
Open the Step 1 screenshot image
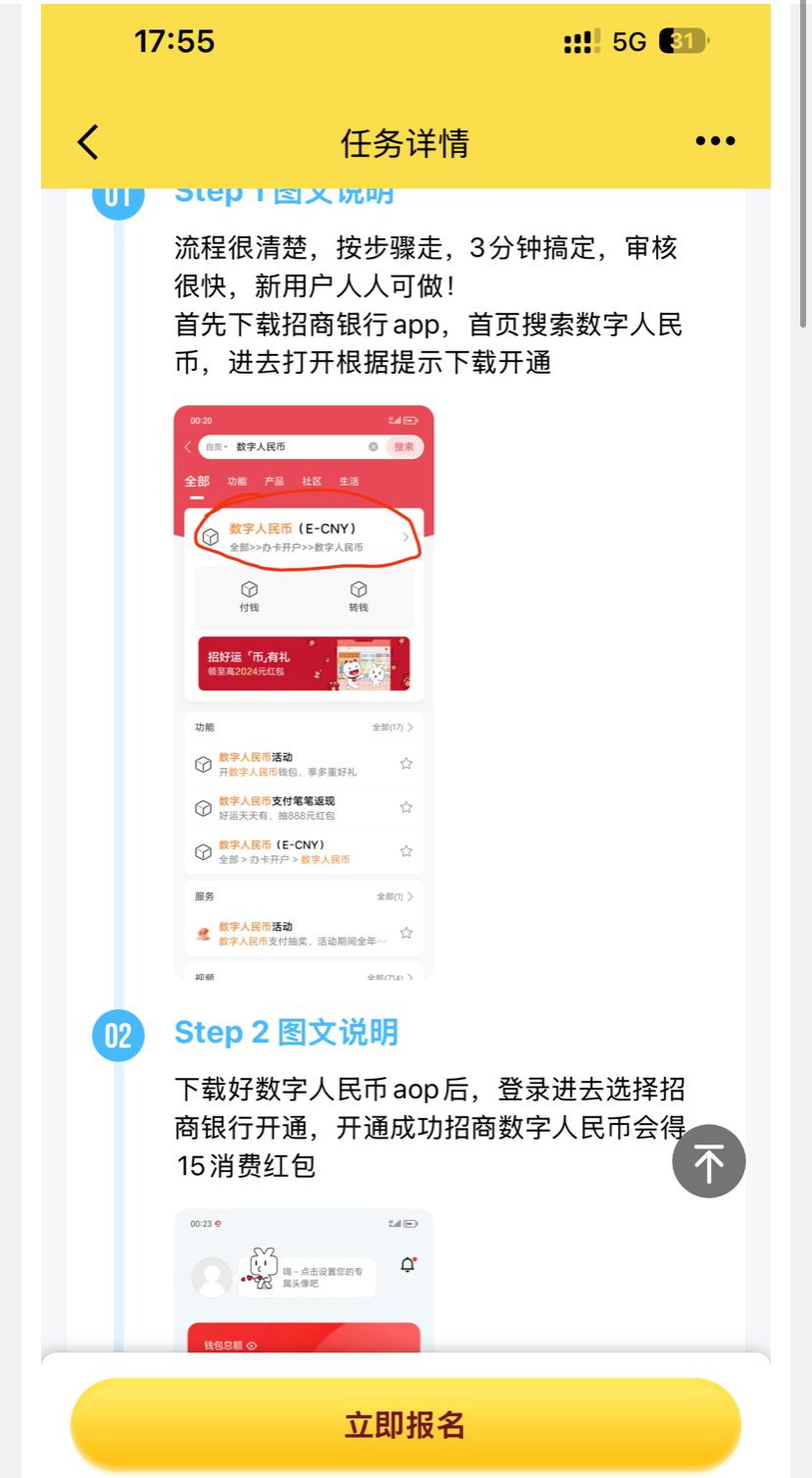click(x=304, y=691)
